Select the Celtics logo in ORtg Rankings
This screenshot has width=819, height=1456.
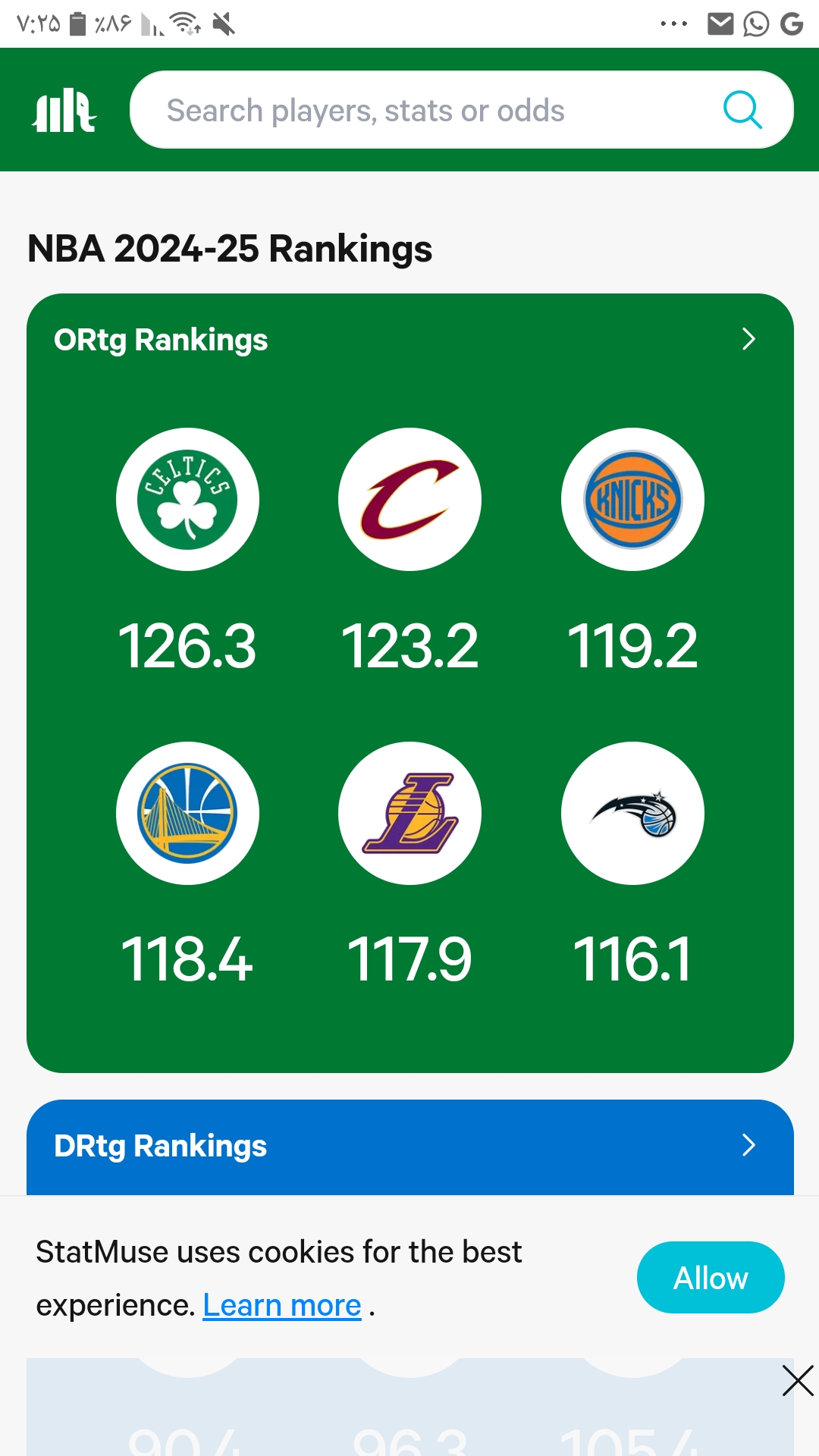pyautogui.click(x=187, y=499)
